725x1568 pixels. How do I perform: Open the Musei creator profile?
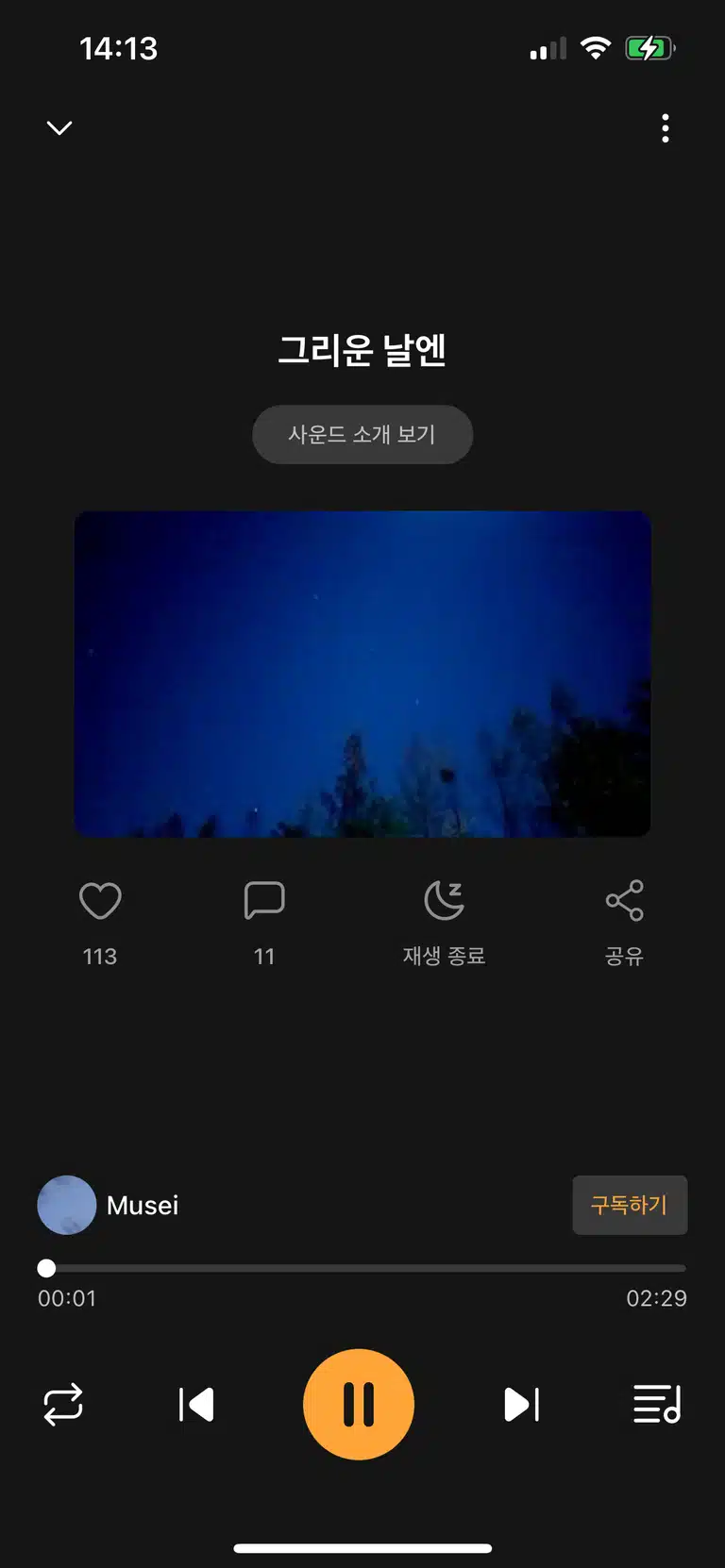pos(109,1205)
